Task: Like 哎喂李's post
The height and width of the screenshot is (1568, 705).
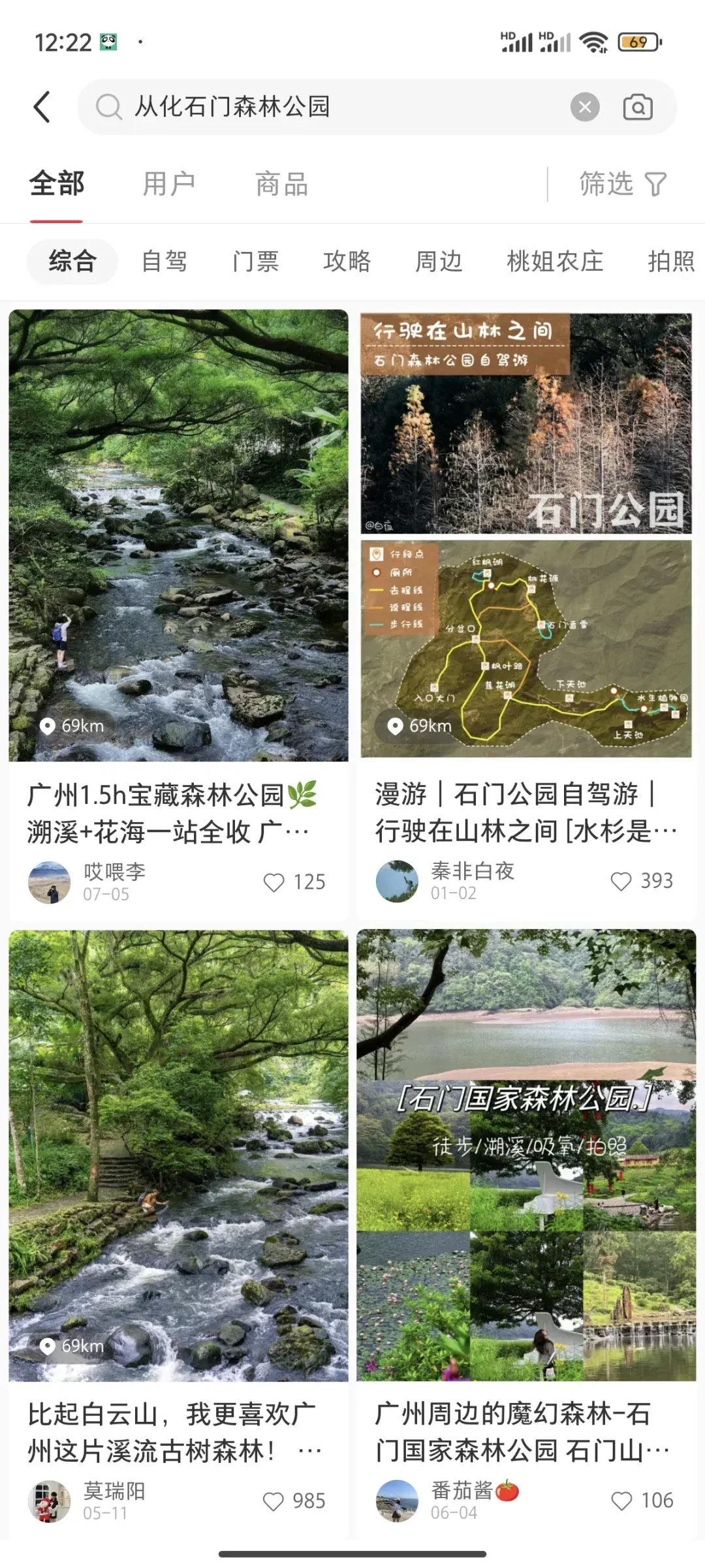Action: point(275,882)
